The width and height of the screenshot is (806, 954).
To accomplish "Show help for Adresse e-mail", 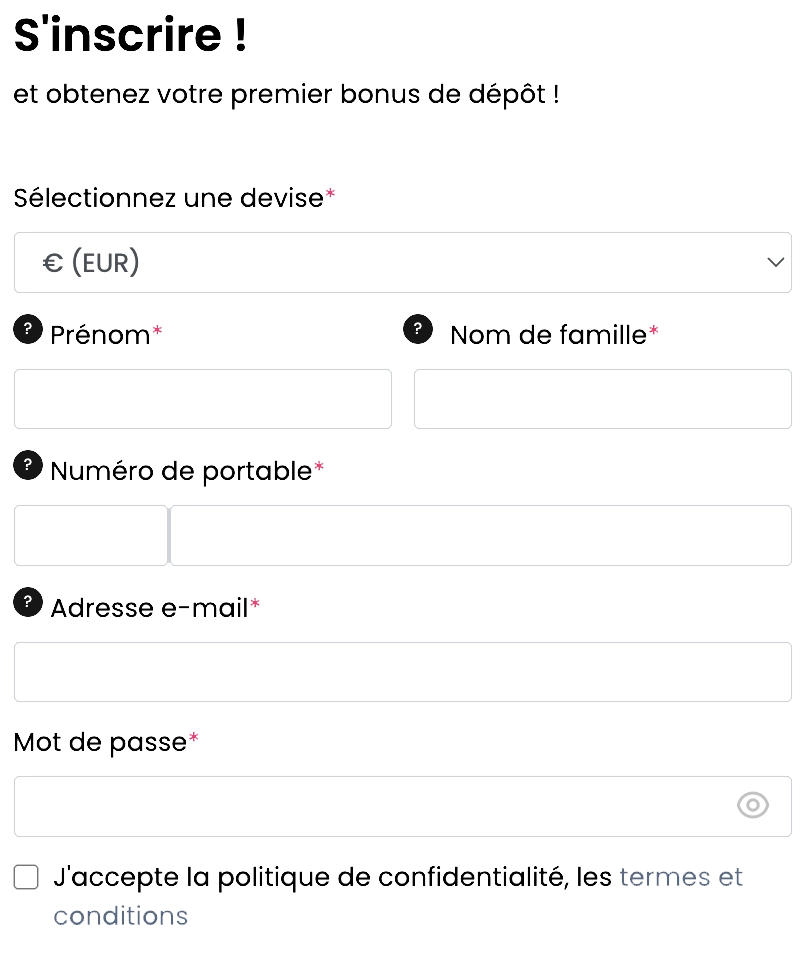I will (x=27, y=602).
